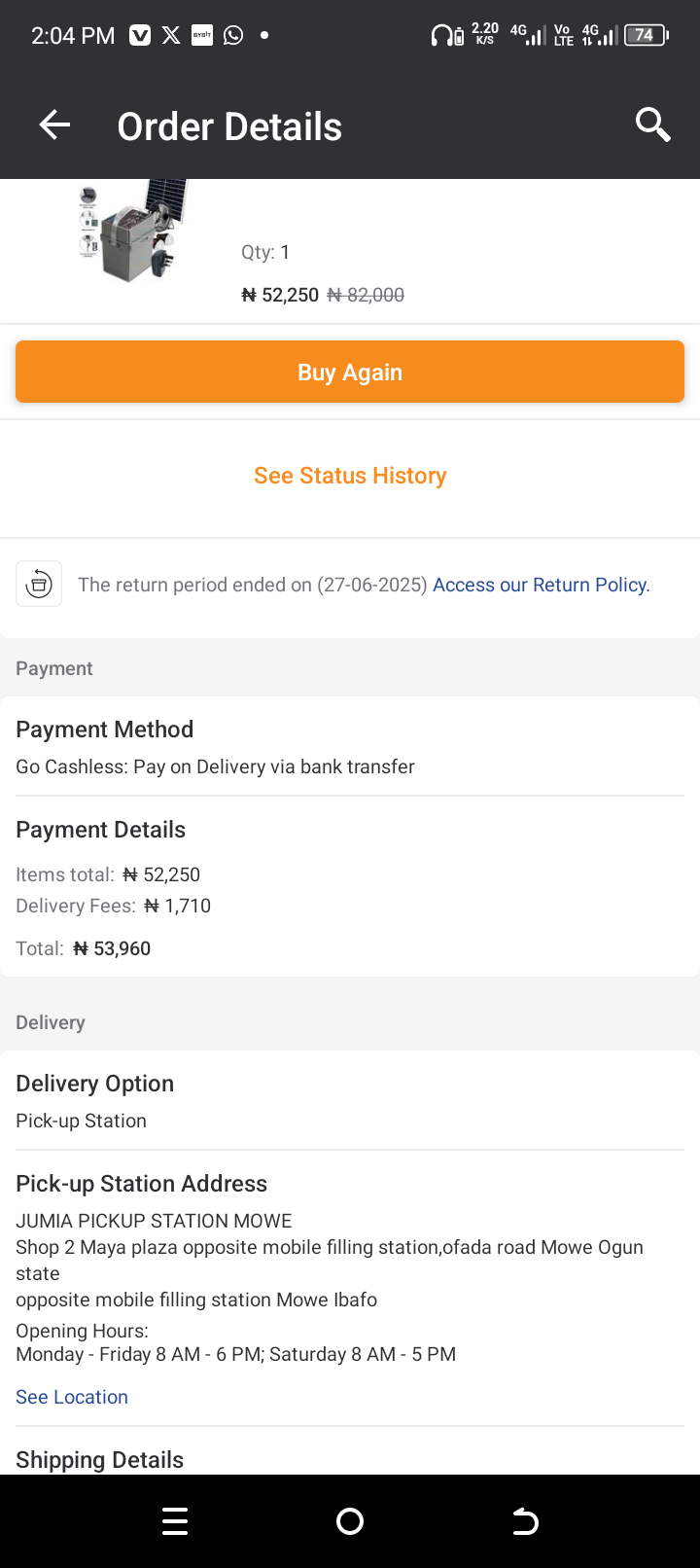Screen dimensions: 700x1568
Task: Open See Location under pickup address
Action: click(x=71, y=1396)
